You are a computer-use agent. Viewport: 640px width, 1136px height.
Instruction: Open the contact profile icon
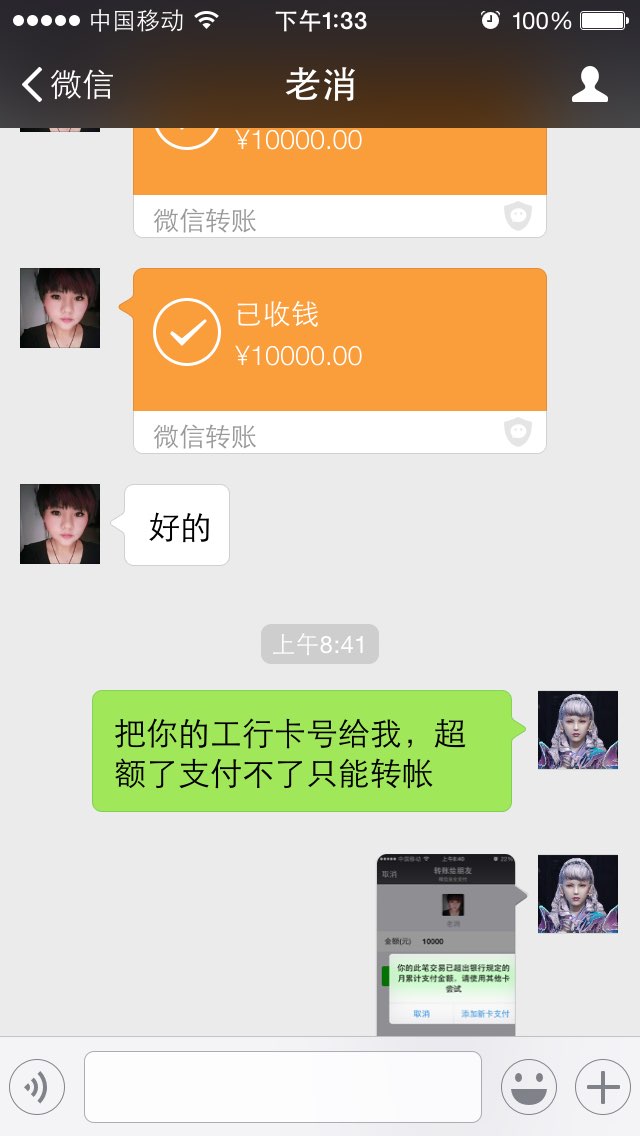(589, 85)
